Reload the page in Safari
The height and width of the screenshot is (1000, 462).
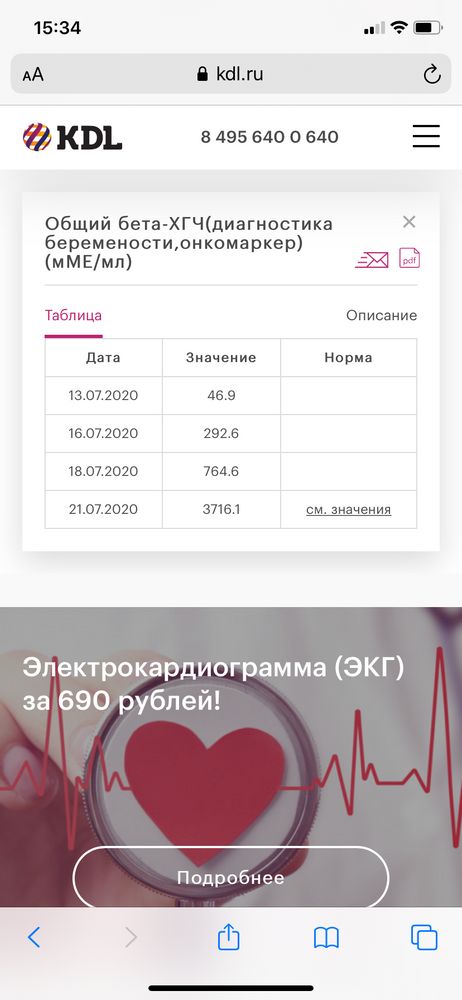pos(432,75)
